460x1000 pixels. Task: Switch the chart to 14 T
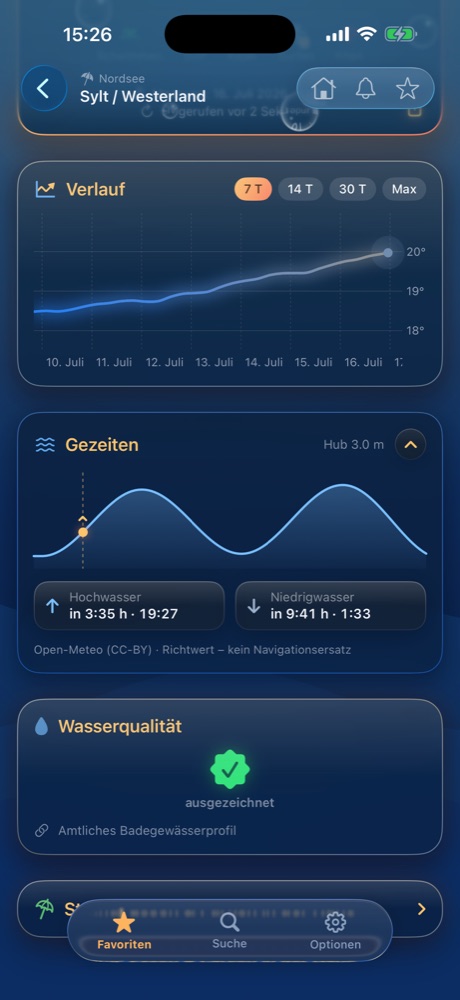coord(300,189)
